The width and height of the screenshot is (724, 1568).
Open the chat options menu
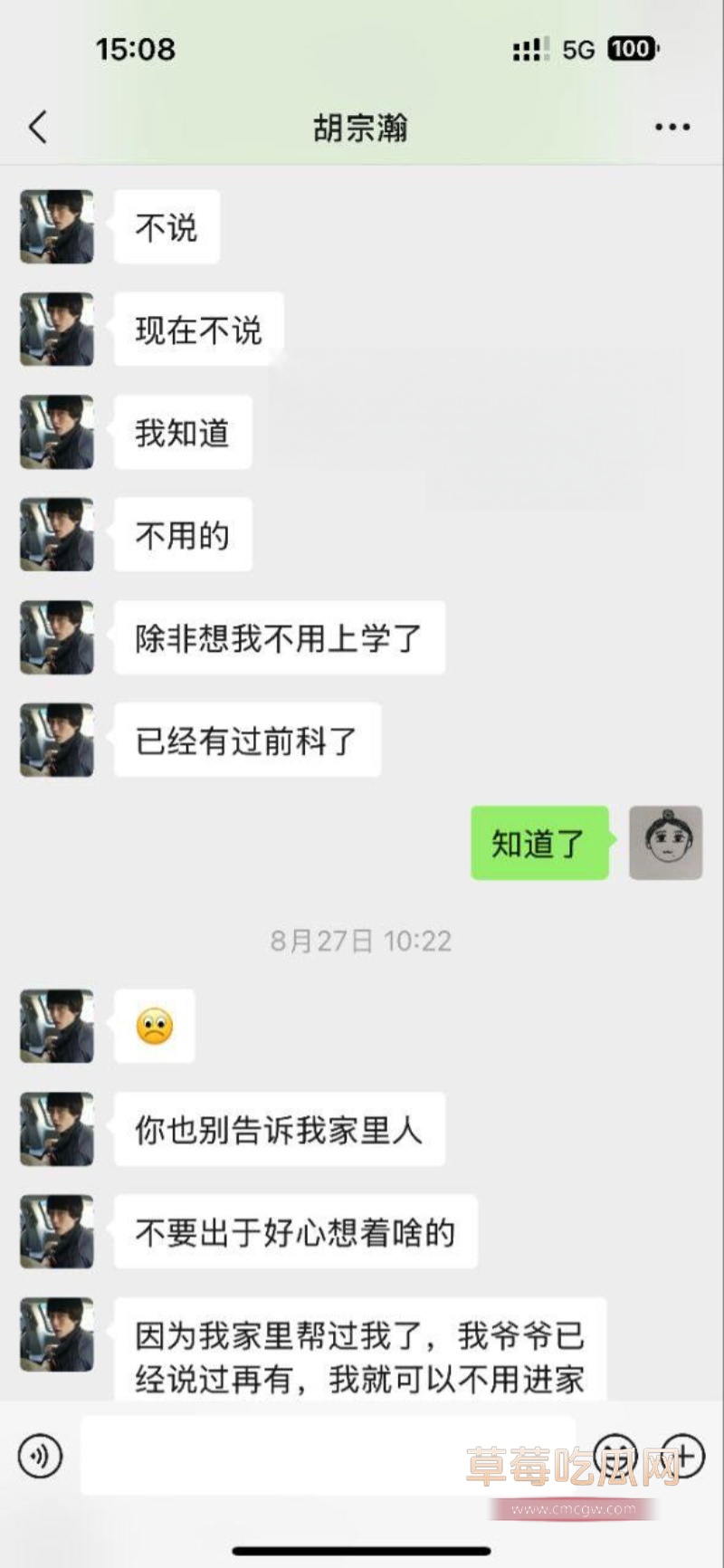click(672, 128)
